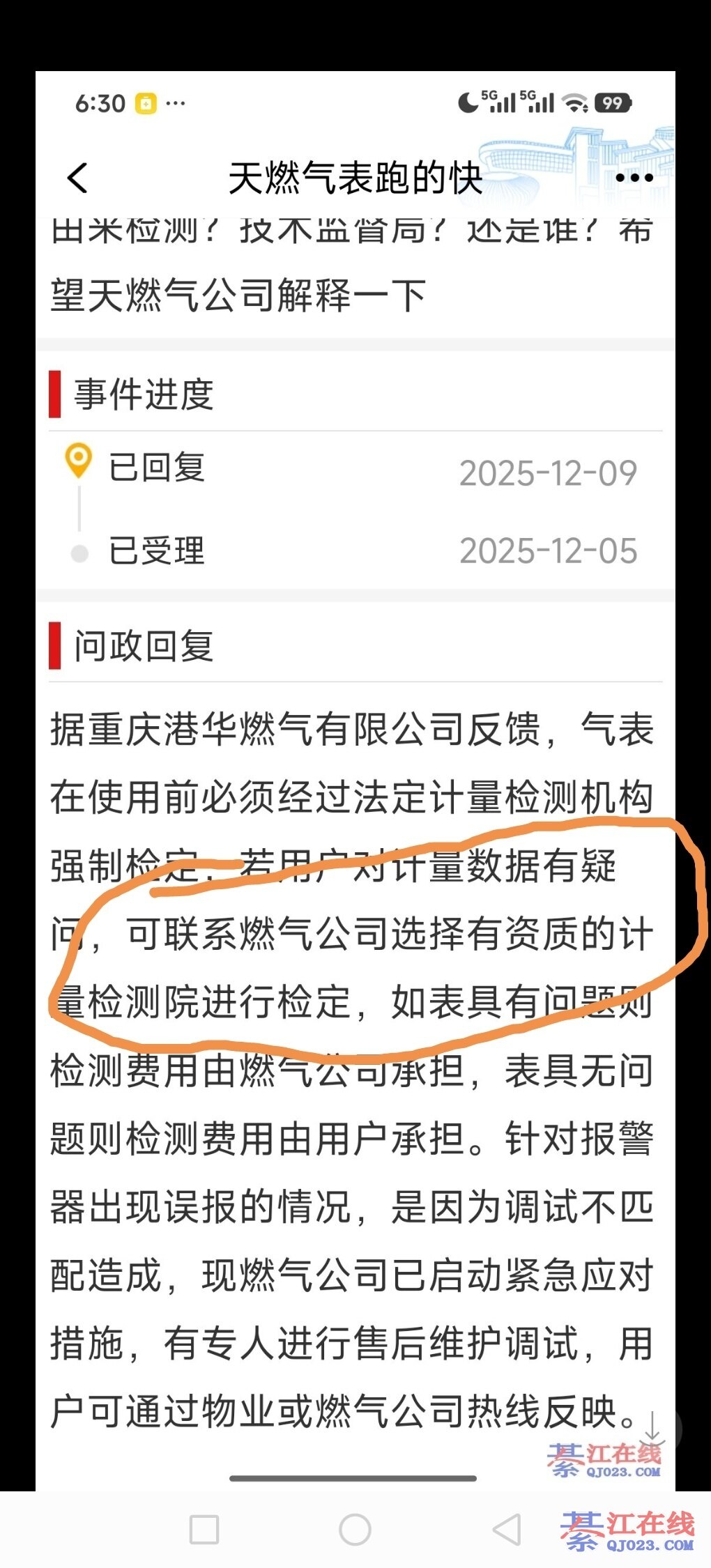Viewport: 711px width, 1568px height.
Task: Tap the system back triangle
Action: pos(507,1530)
